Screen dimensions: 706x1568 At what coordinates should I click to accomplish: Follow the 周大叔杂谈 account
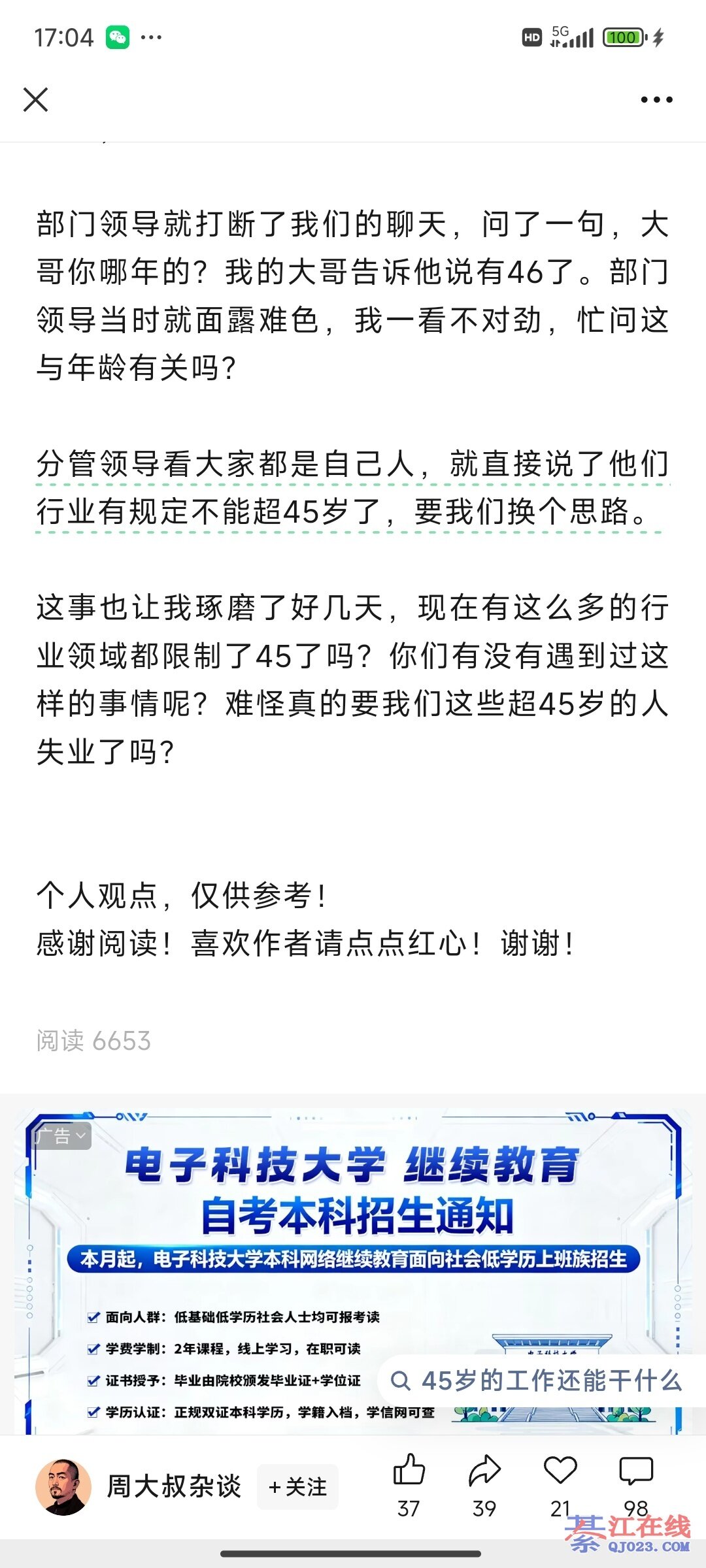pos(298,1487)
